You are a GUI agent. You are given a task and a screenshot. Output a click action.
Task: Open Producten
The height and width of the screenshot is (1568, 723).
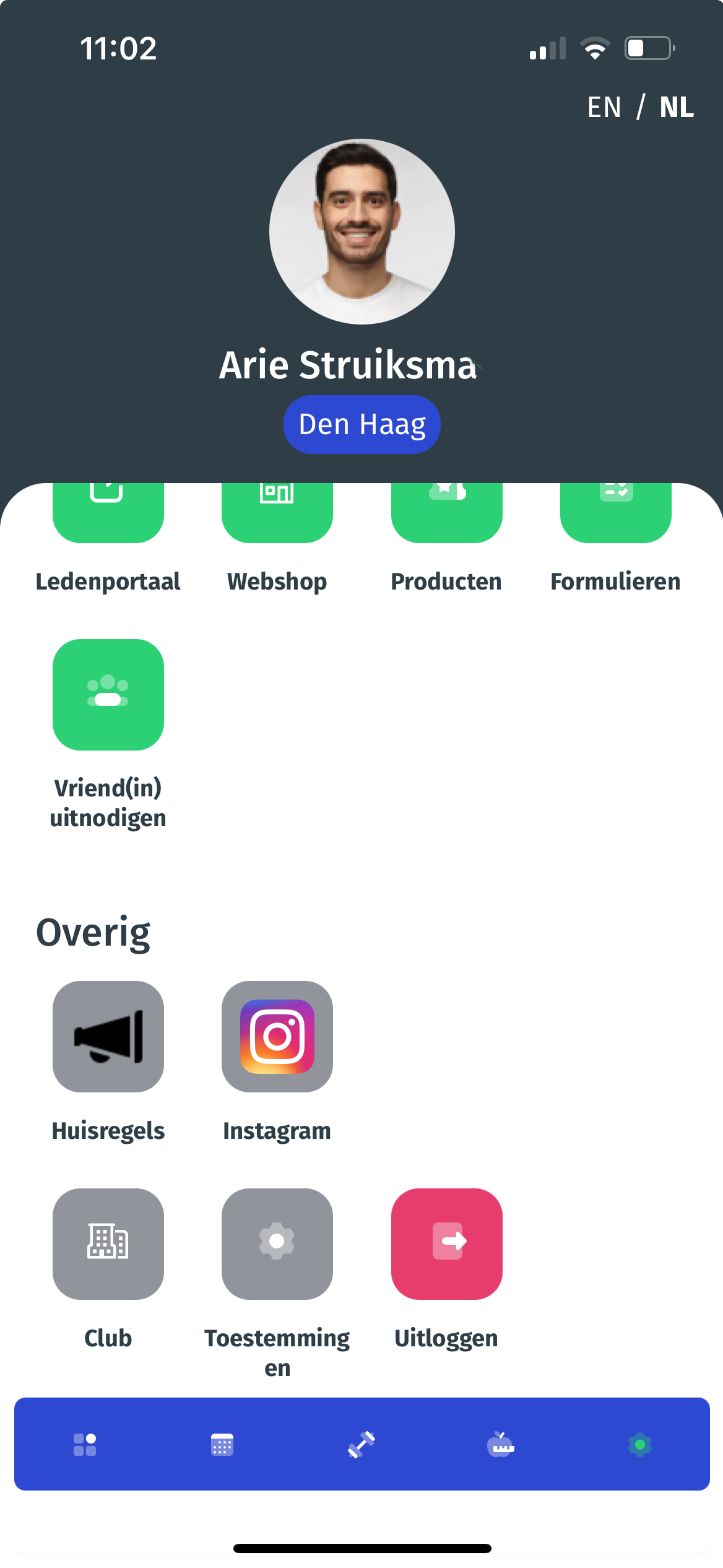[x=446, y=514]
